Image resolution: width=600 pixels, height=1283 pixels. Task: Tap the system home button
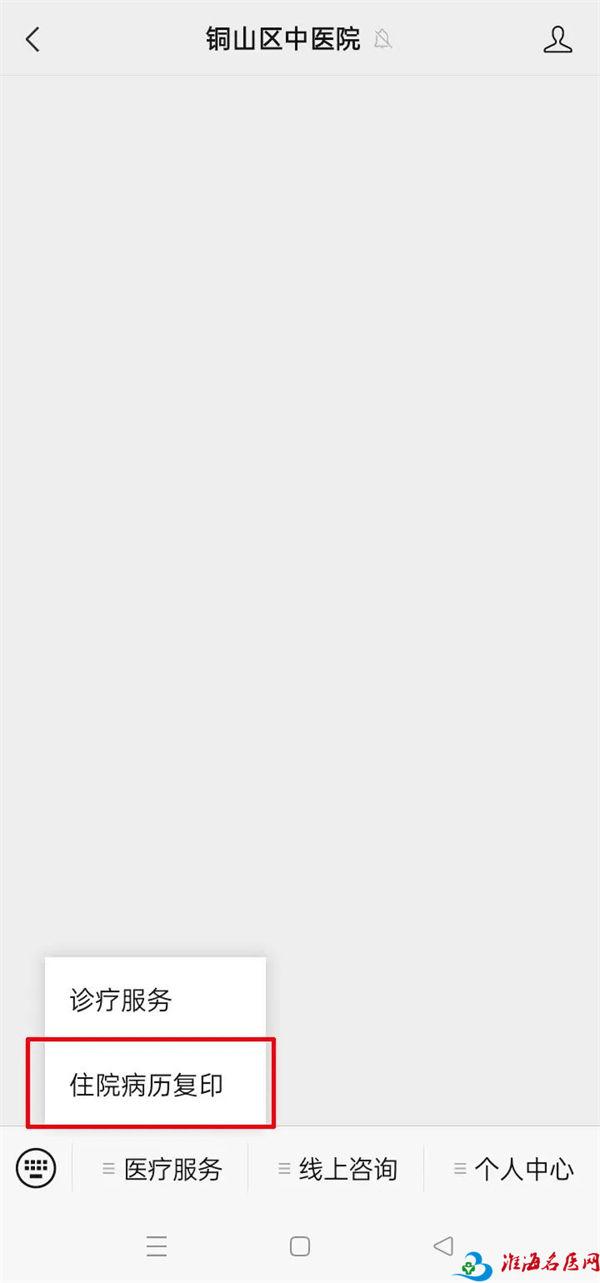(299, 1246)
